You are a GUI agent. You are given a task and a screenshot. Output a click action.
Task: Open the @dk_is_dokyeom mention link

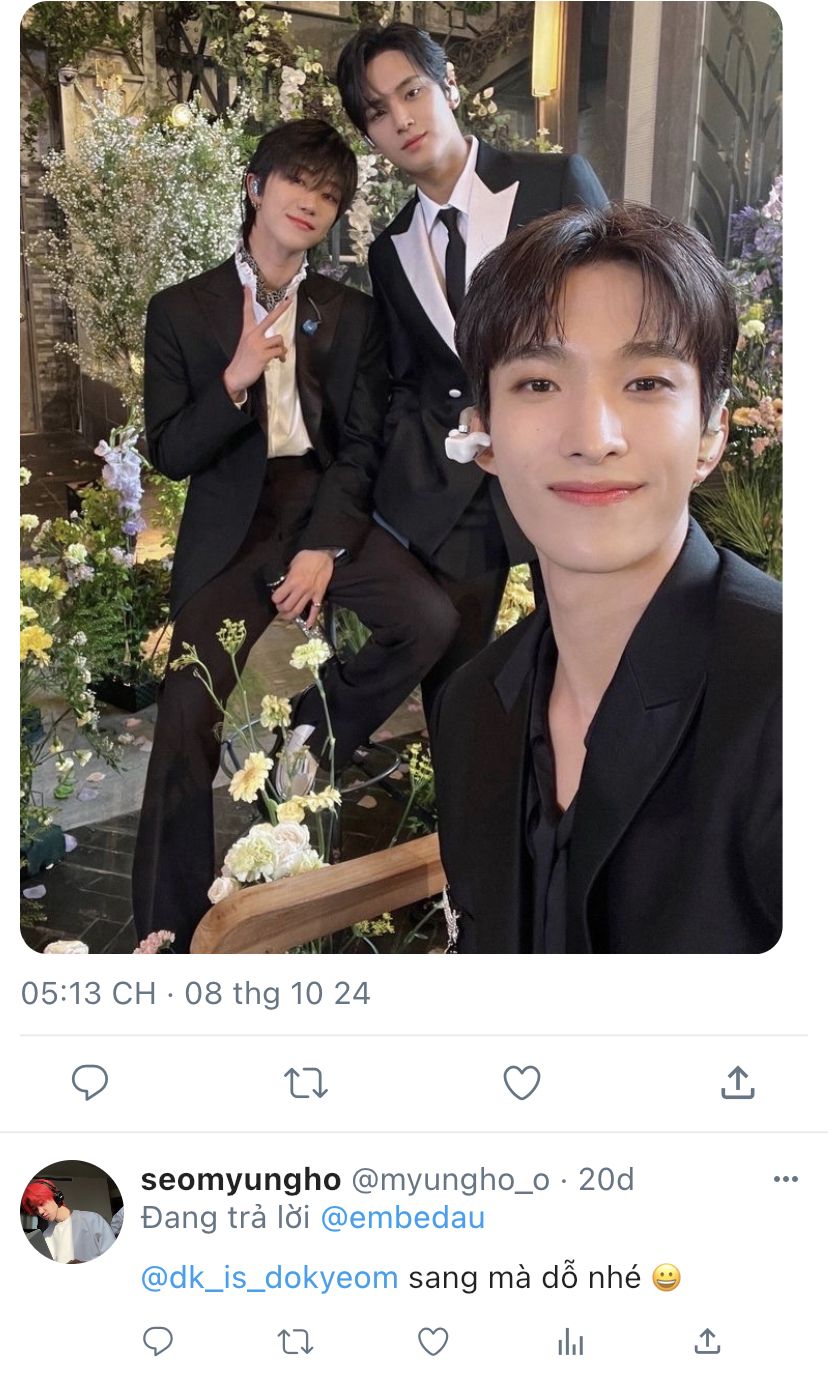coord(269,1277)
